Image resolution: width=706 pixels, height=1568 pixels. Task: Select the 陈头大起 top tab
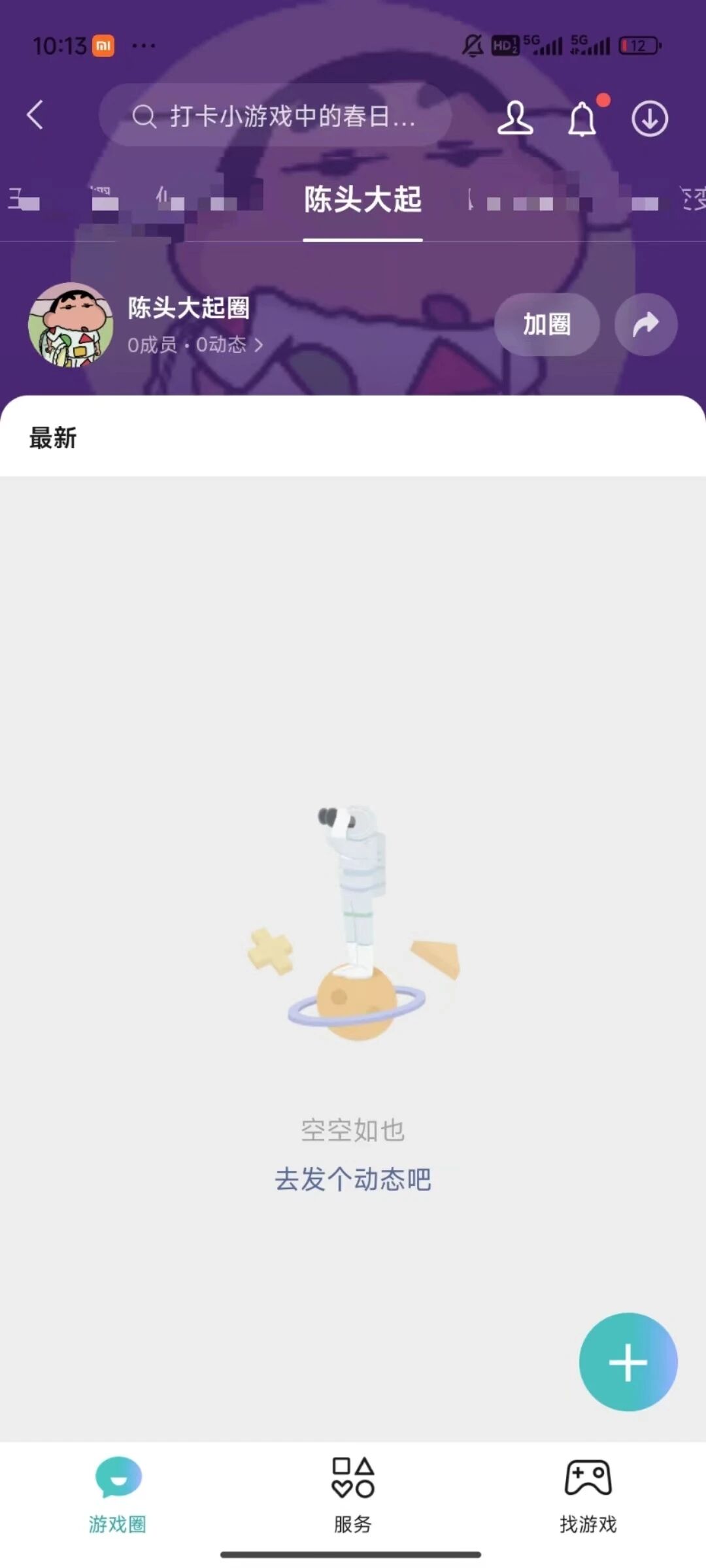coord(363,199)
